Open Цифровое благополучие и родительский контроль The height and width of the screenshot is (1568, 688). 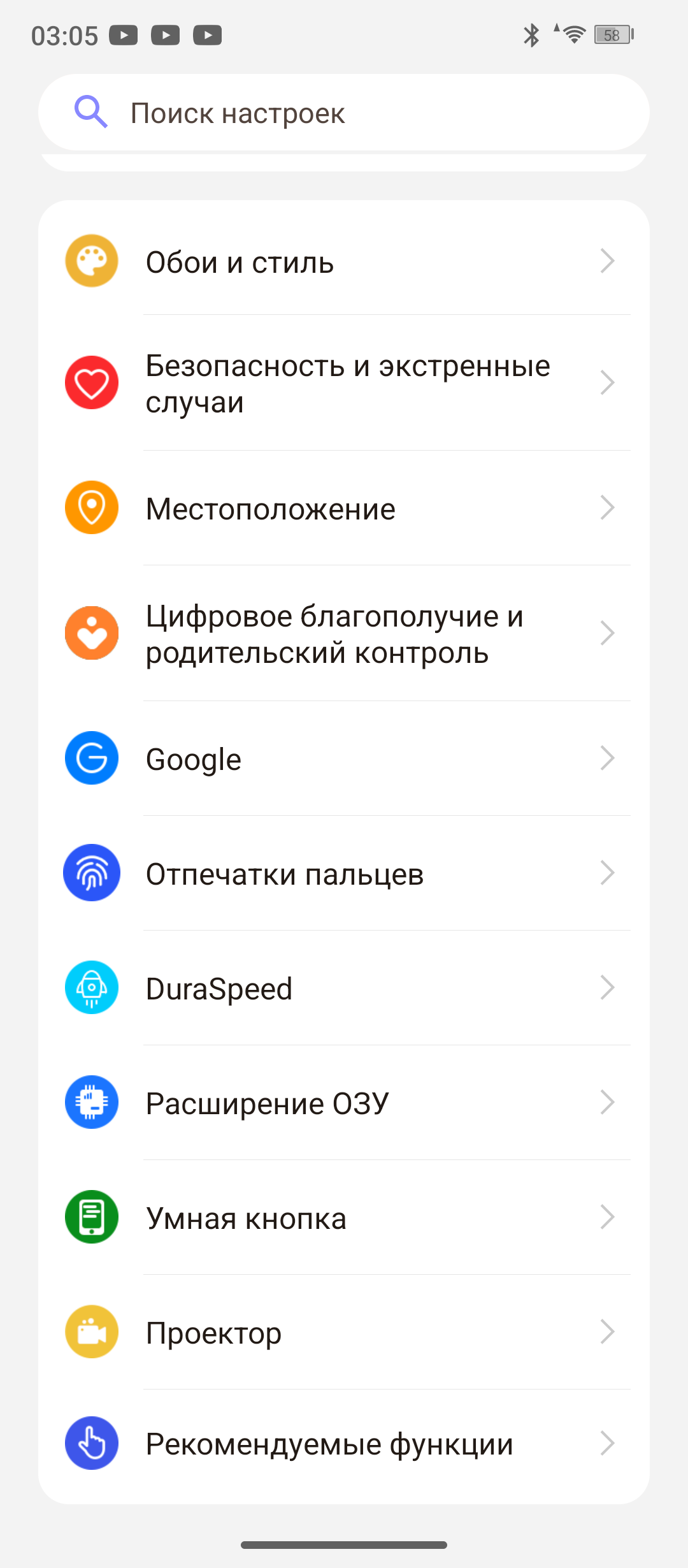coord(344,634)
